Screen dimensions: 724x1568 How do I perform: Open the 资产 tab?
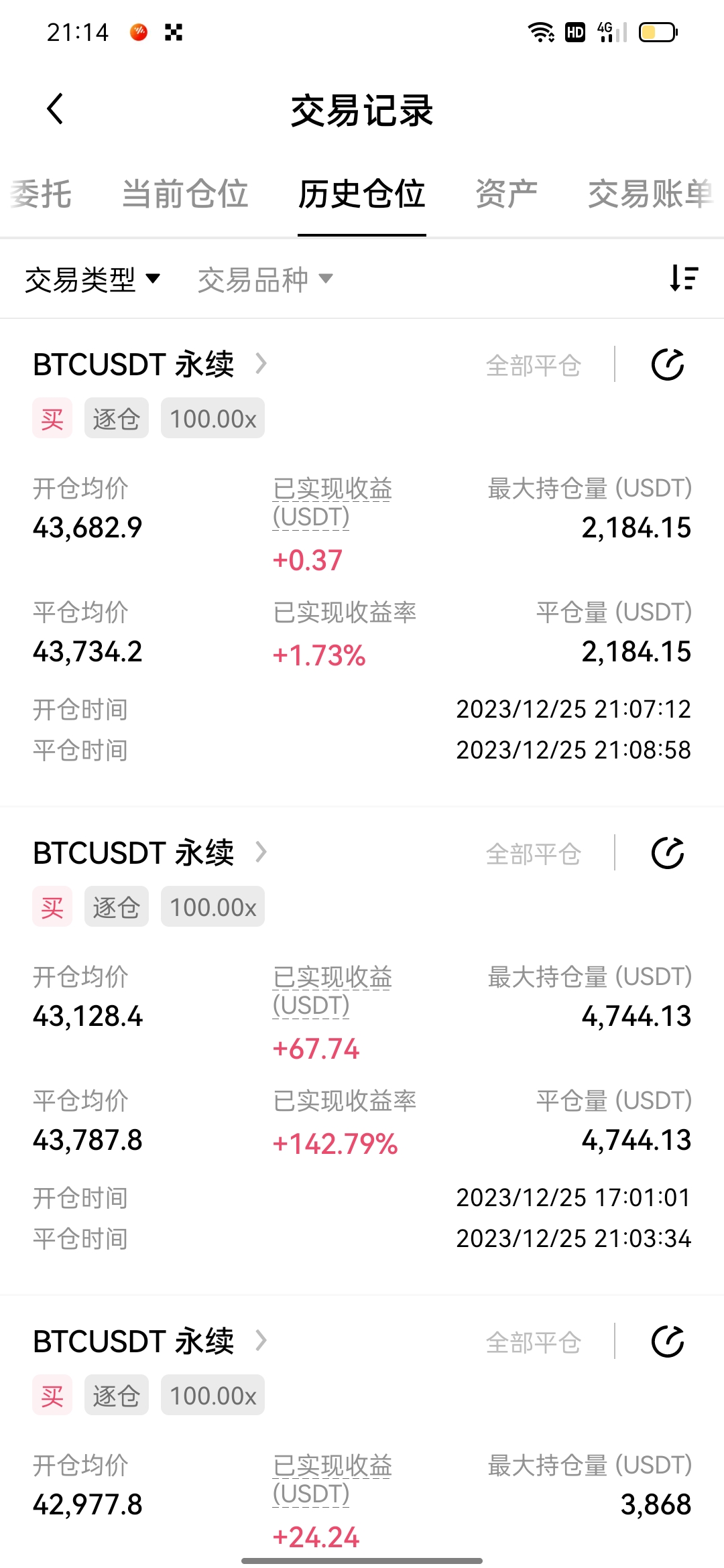point(507,194)
